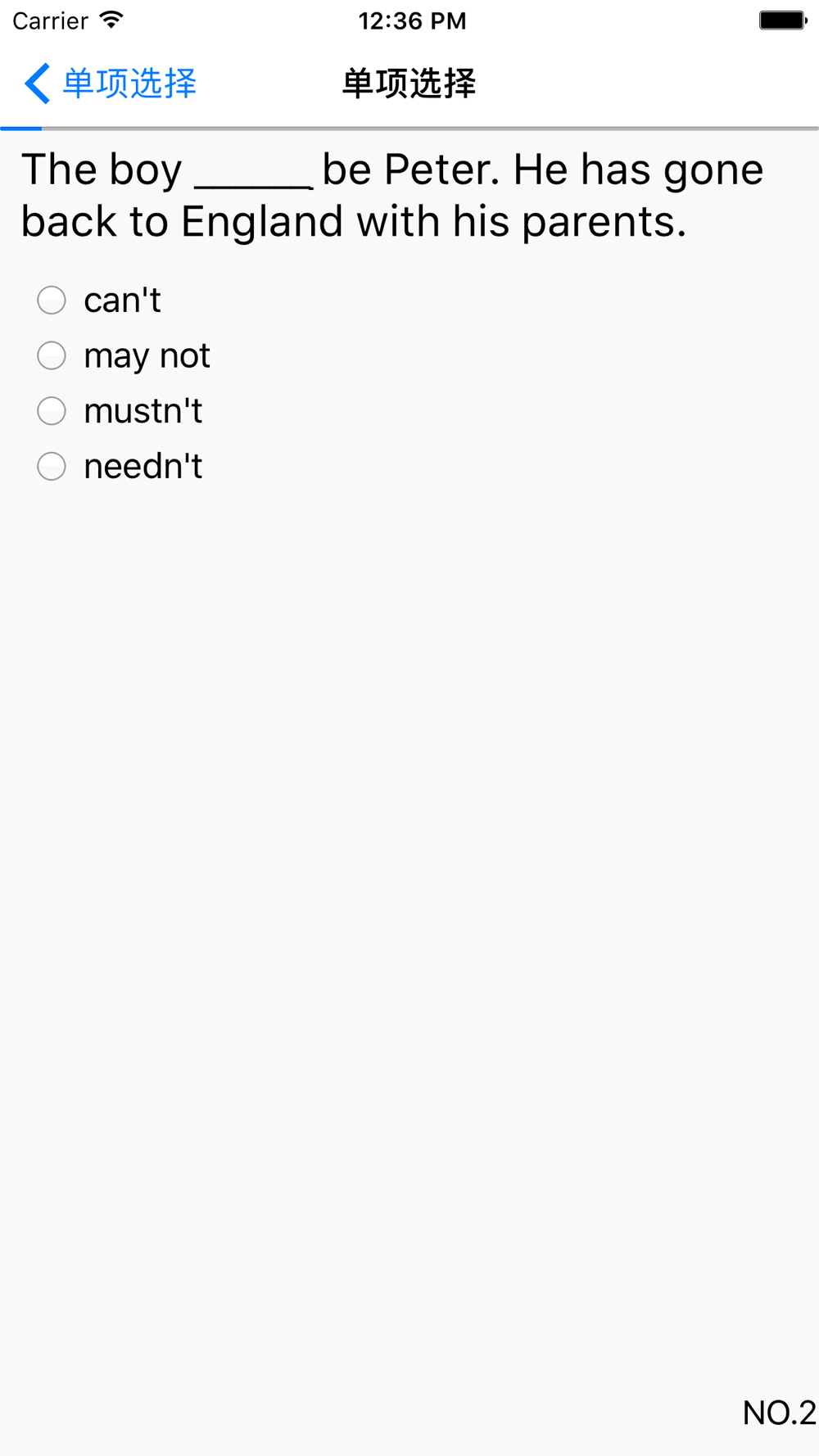Viewport: 819px width, 1456px height.
Task: Mark "needn't" as the answer
Action: [120, 466]
